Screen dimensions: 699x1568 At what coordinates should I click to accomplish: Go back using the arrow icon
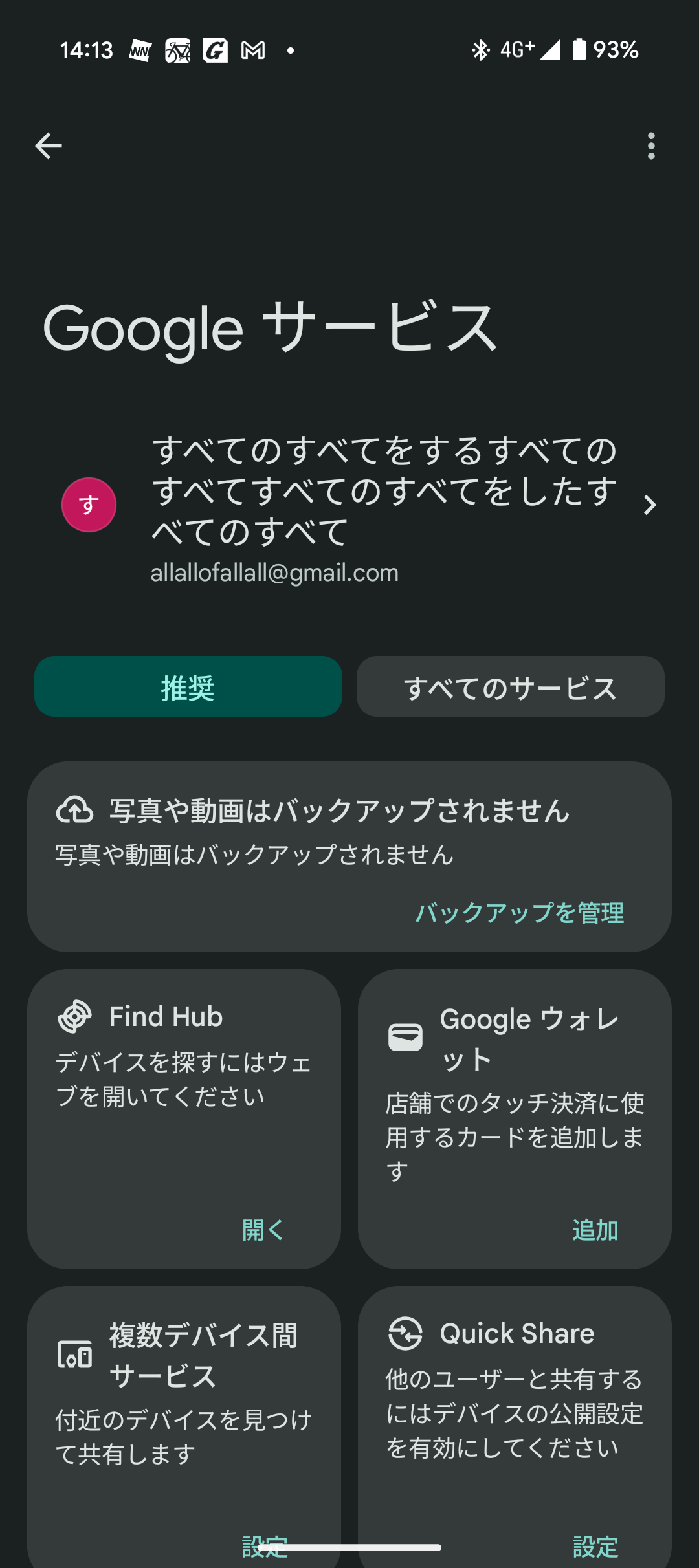pos(49,146)
